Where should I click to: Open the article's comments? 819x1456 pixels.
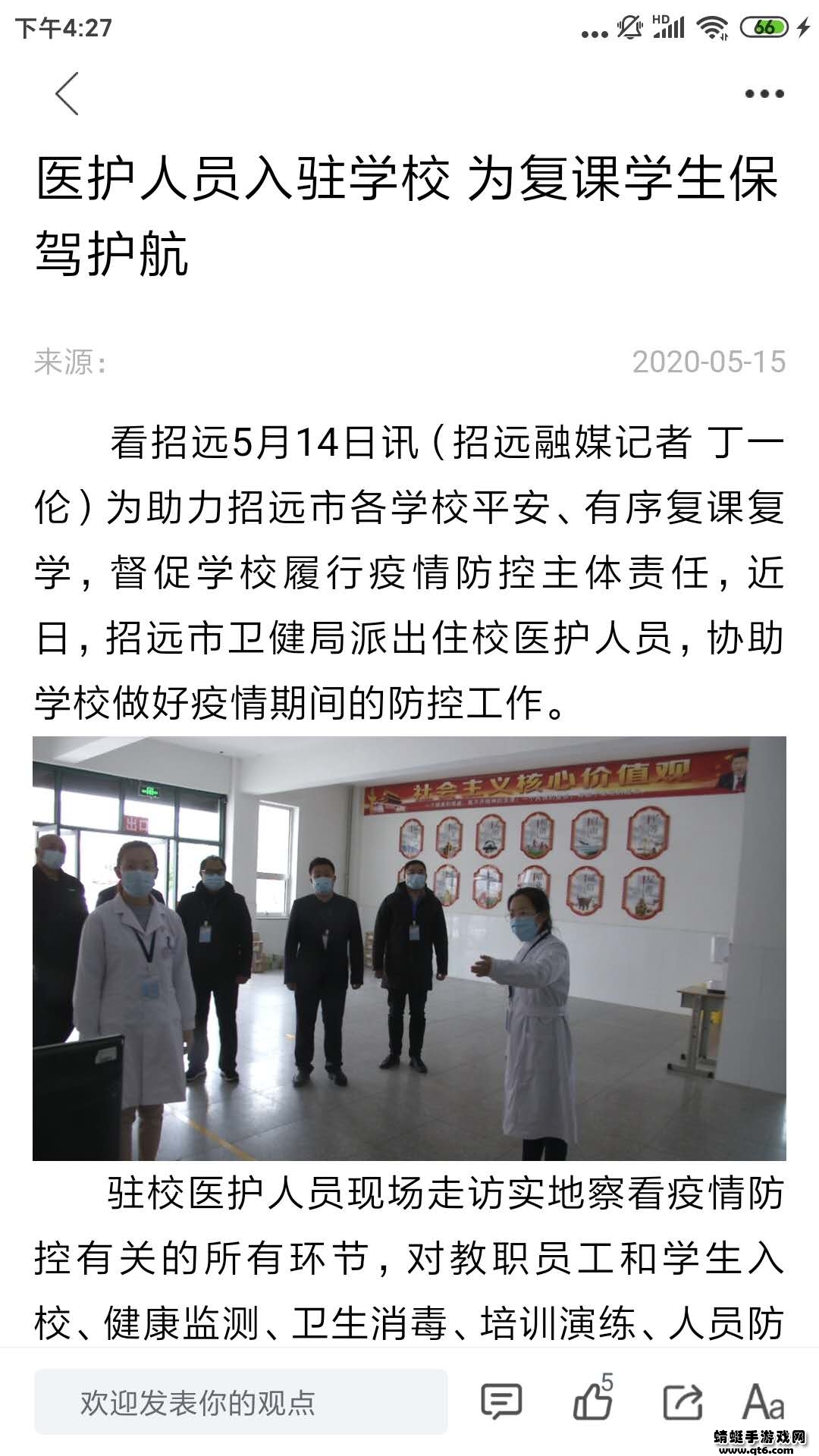pos(501,1401)
